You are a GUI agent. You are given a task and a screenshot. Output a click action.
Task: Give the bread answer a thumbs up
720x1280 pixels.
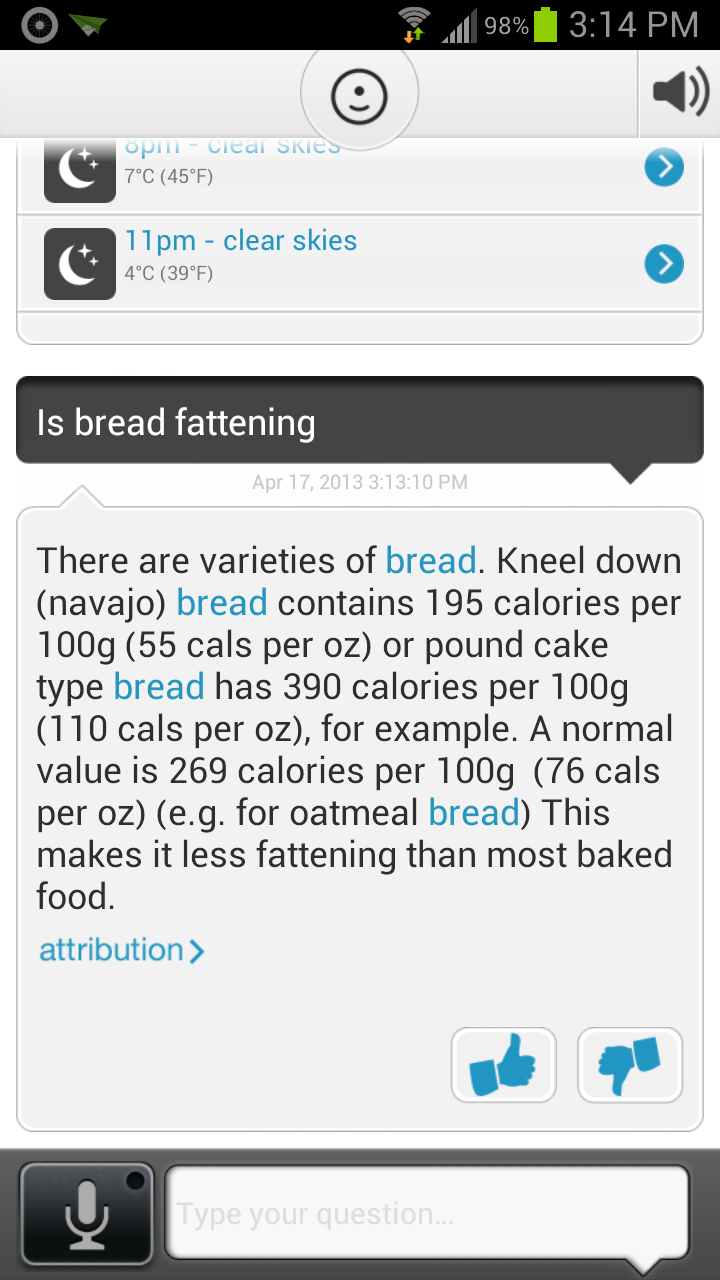coord(503,1065)
